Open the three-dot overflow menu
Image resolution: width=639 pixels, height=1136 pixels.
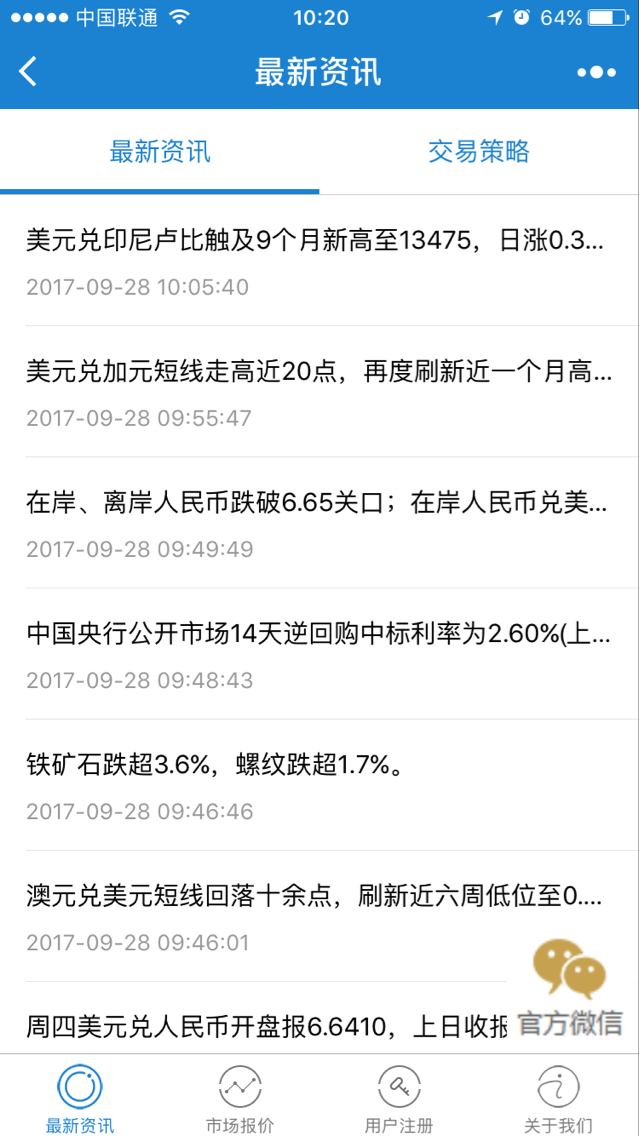pyautogui.click(x=596, y=72)
